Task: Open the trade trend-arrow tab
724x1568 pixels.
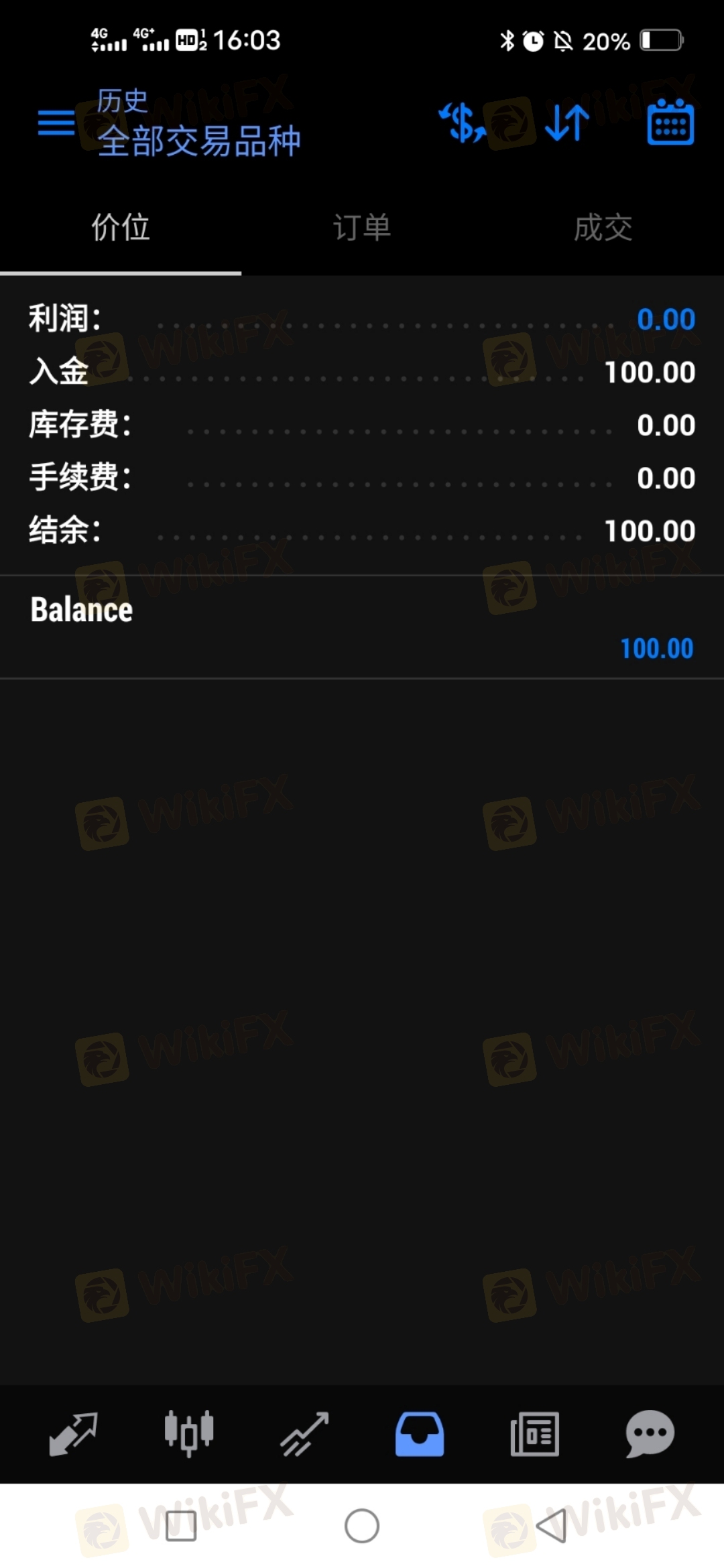Action: coord(304,1434)
